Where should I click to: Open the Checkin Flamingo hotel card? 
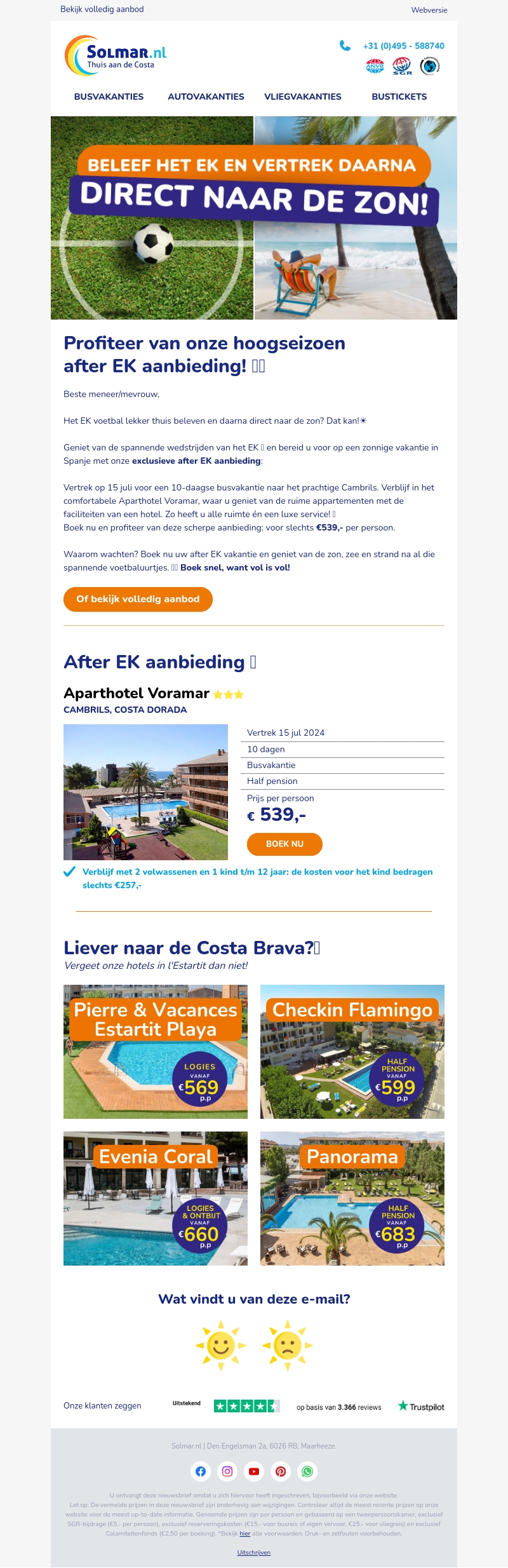(352, 1051)
